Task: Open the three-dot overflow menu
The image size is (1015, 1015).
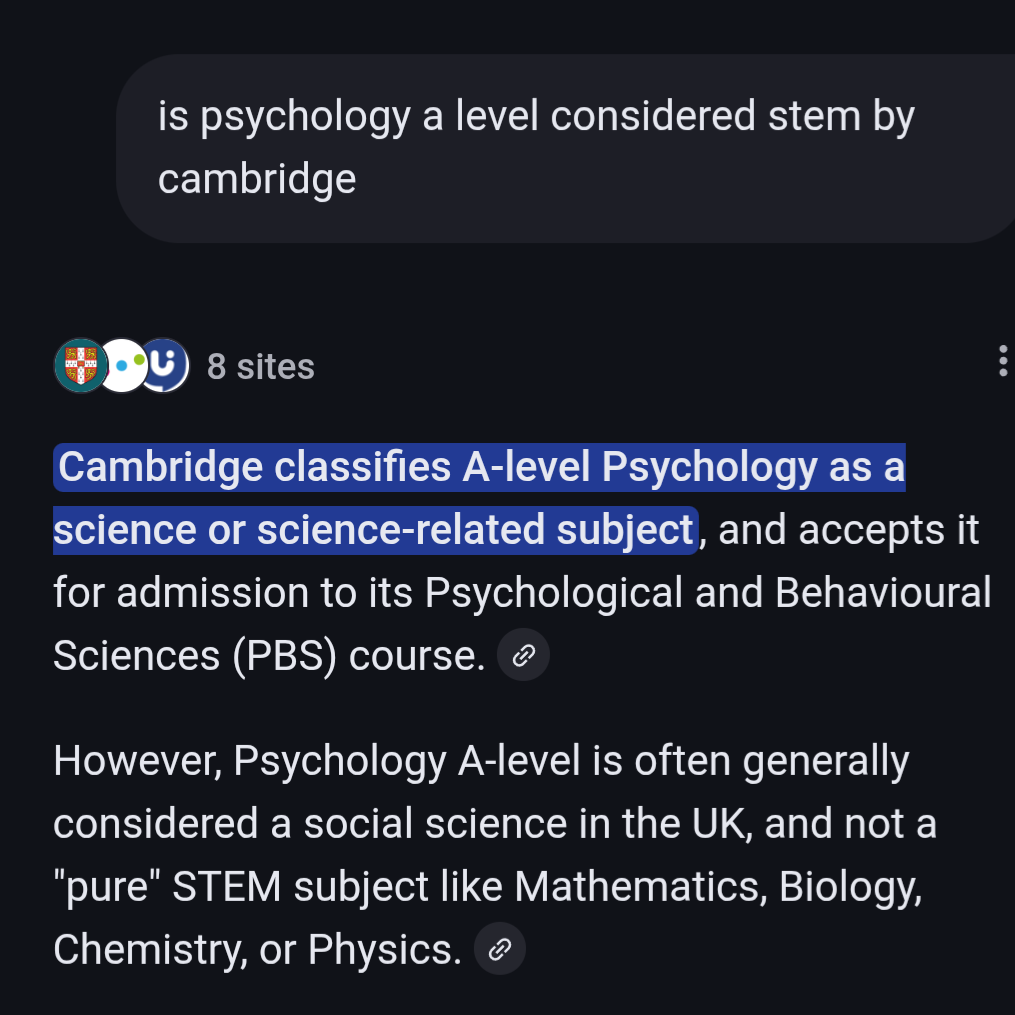Action: 1002,362
